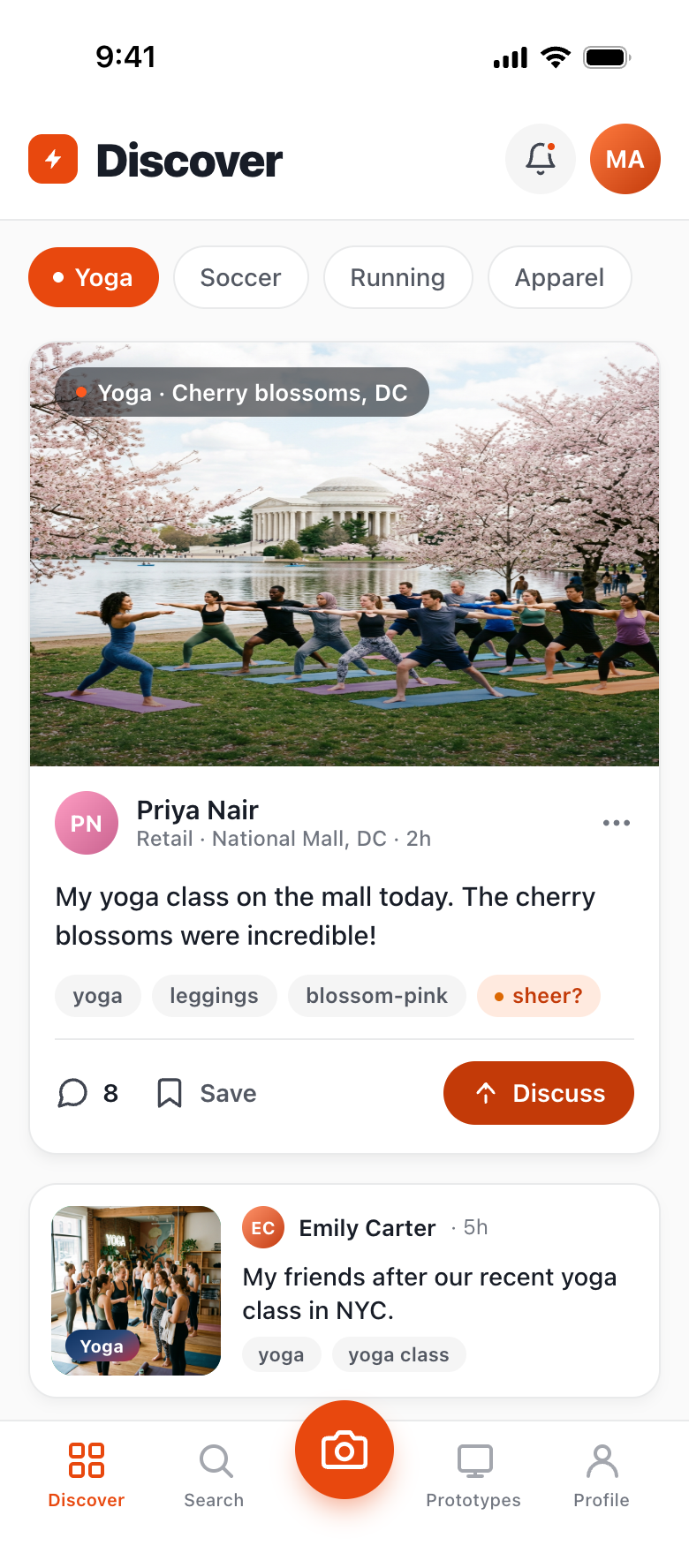Tap the selected Yoga filter chip

(x=94, y=277)
